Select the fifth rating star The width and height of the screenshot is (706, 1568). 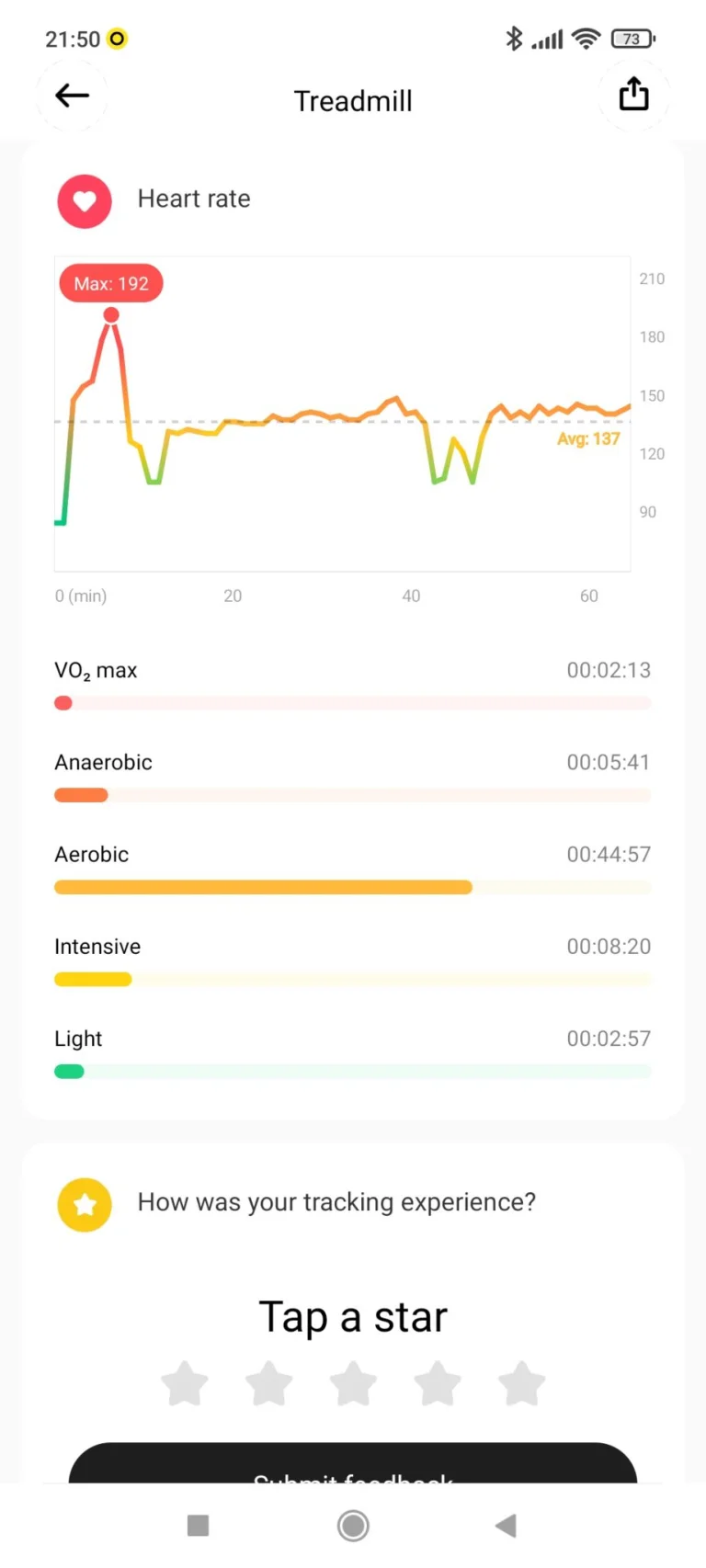point(520,1382)
